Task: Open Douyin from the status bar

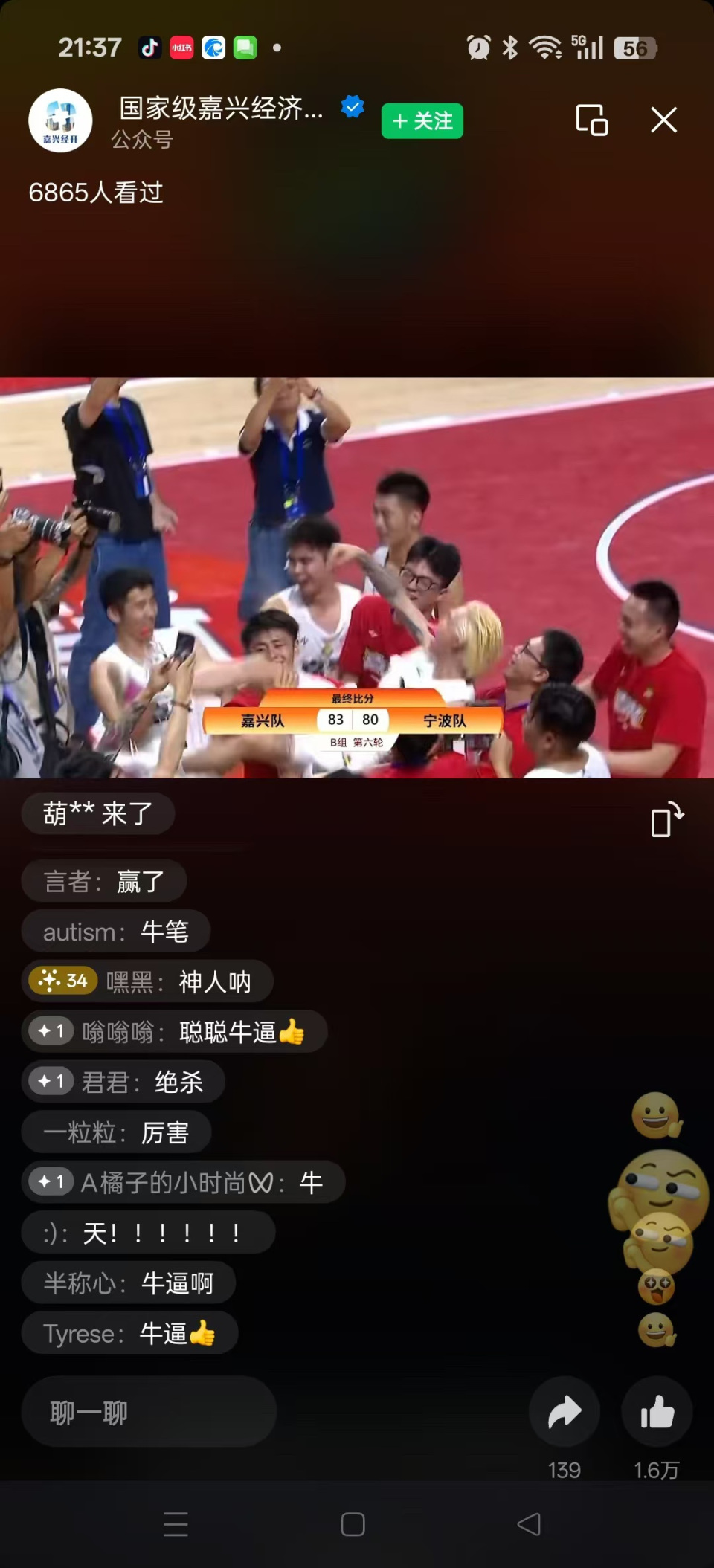Action: pyautogui.click(x=149, y=47)
